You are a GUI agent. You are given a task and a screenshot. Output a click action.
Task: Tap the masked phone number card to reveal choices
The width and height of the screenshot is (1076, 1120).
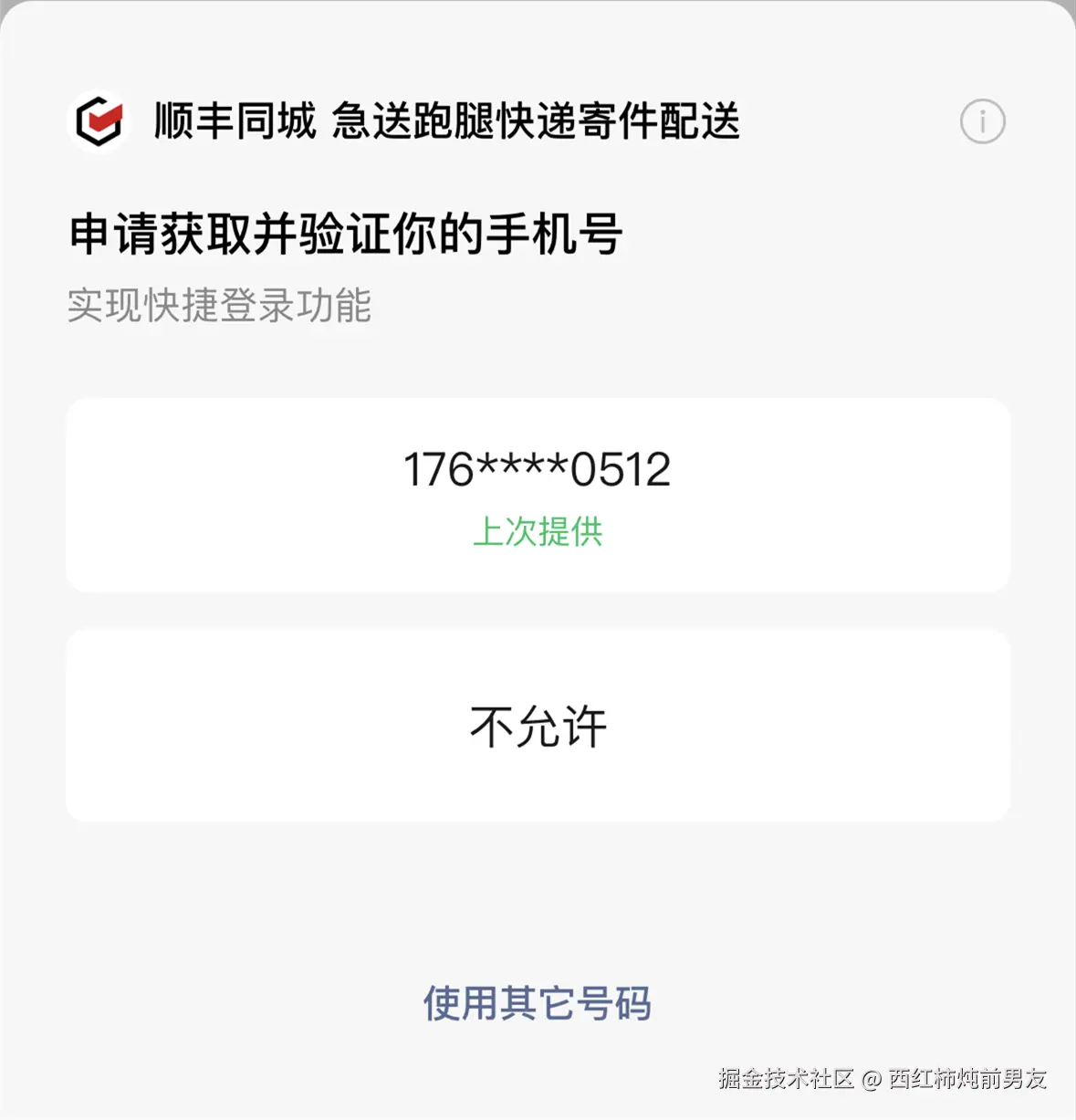coord(538,470)
